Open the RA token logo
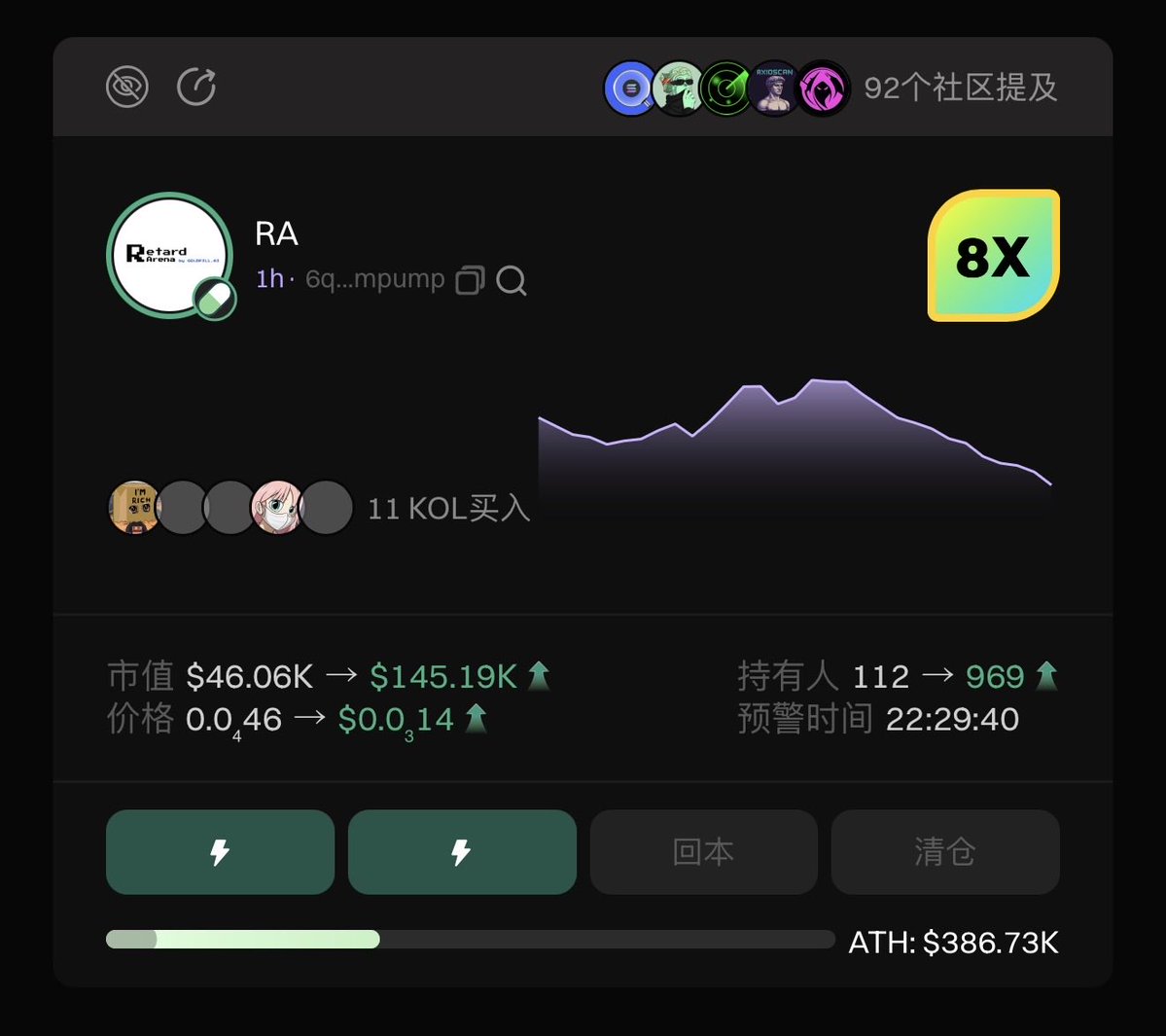 (x=170, y=256)
